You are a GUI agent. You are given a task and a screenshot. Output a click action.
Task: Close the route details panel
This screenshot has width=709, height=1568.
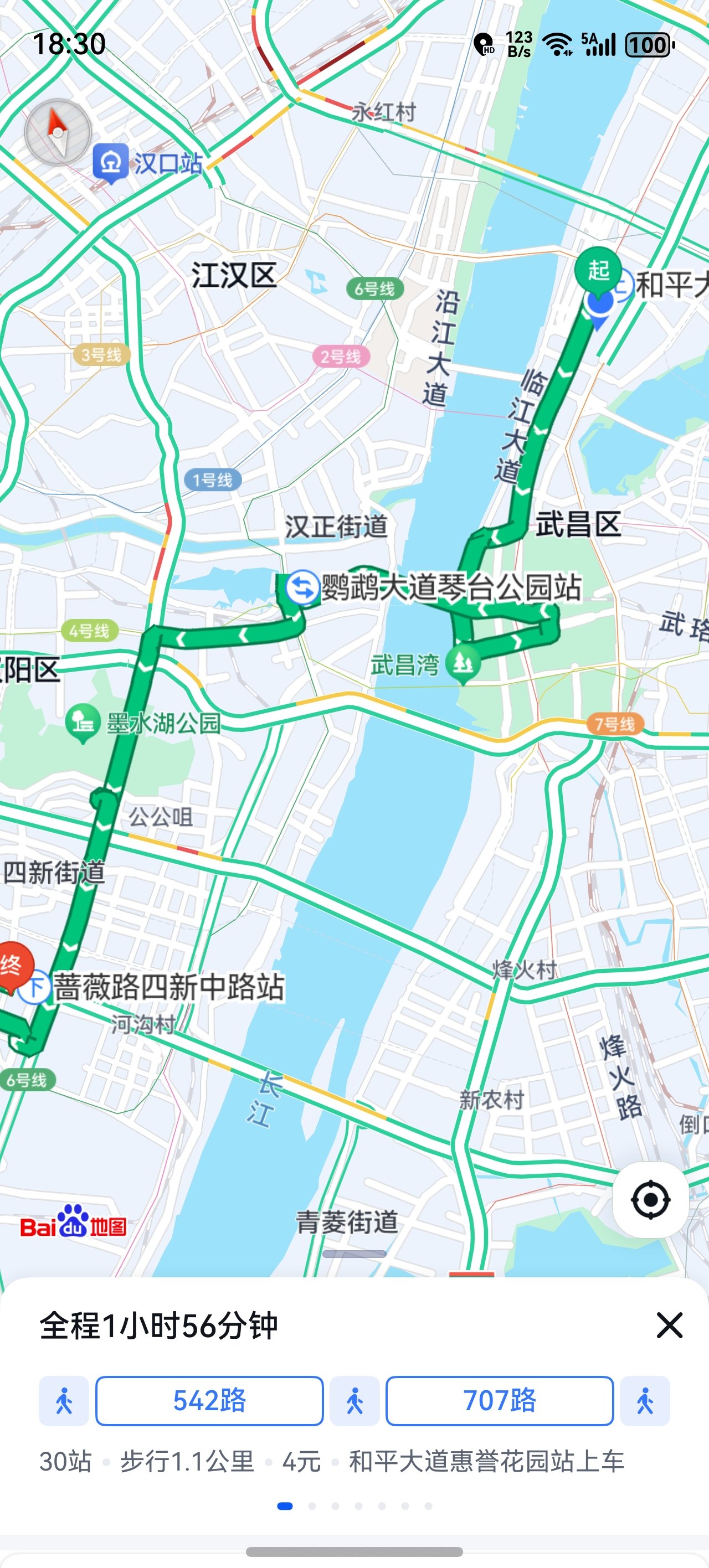(669, 1325)
